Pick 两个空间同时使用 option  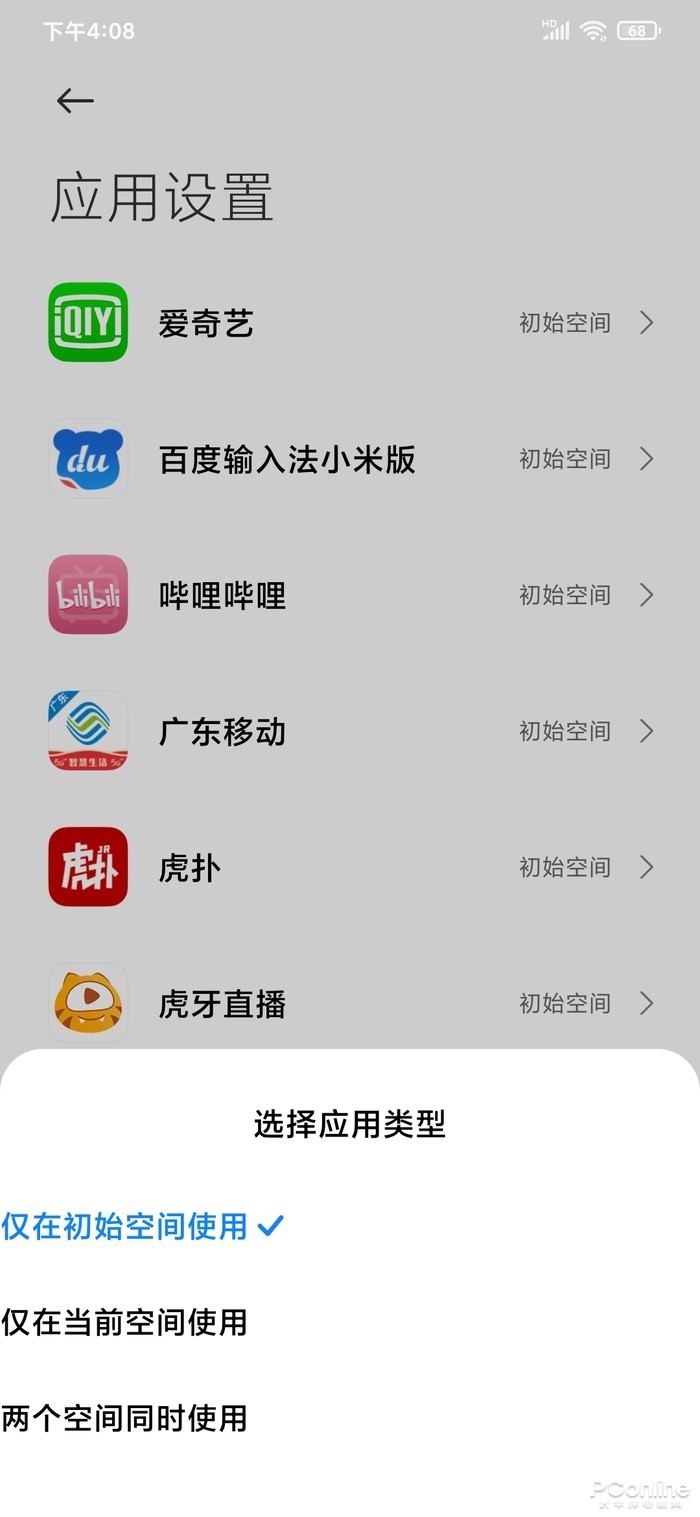(125, 1418)
